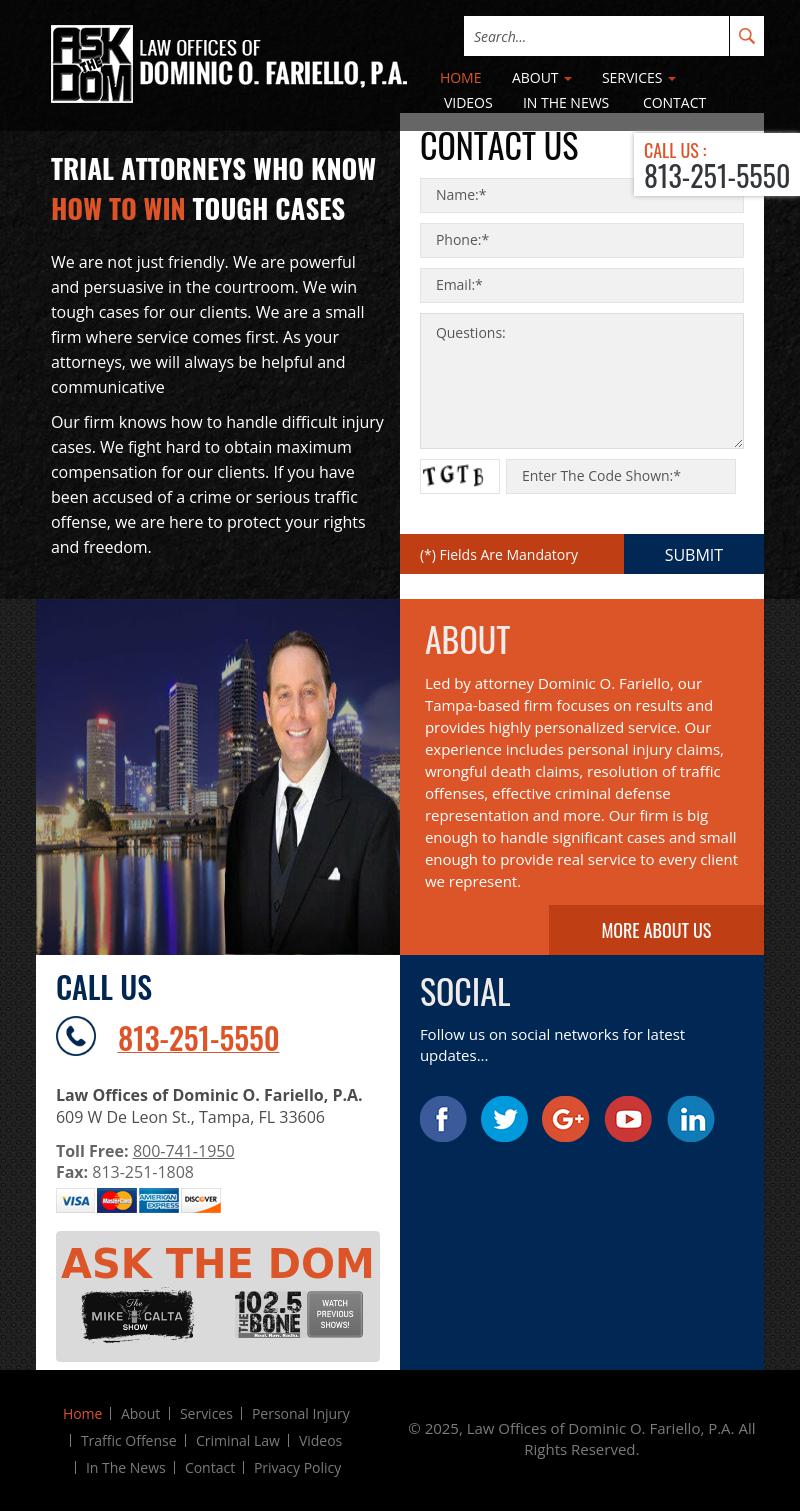Tap the Questions text area
This screenshot has width=800, height=1511.
581,380
